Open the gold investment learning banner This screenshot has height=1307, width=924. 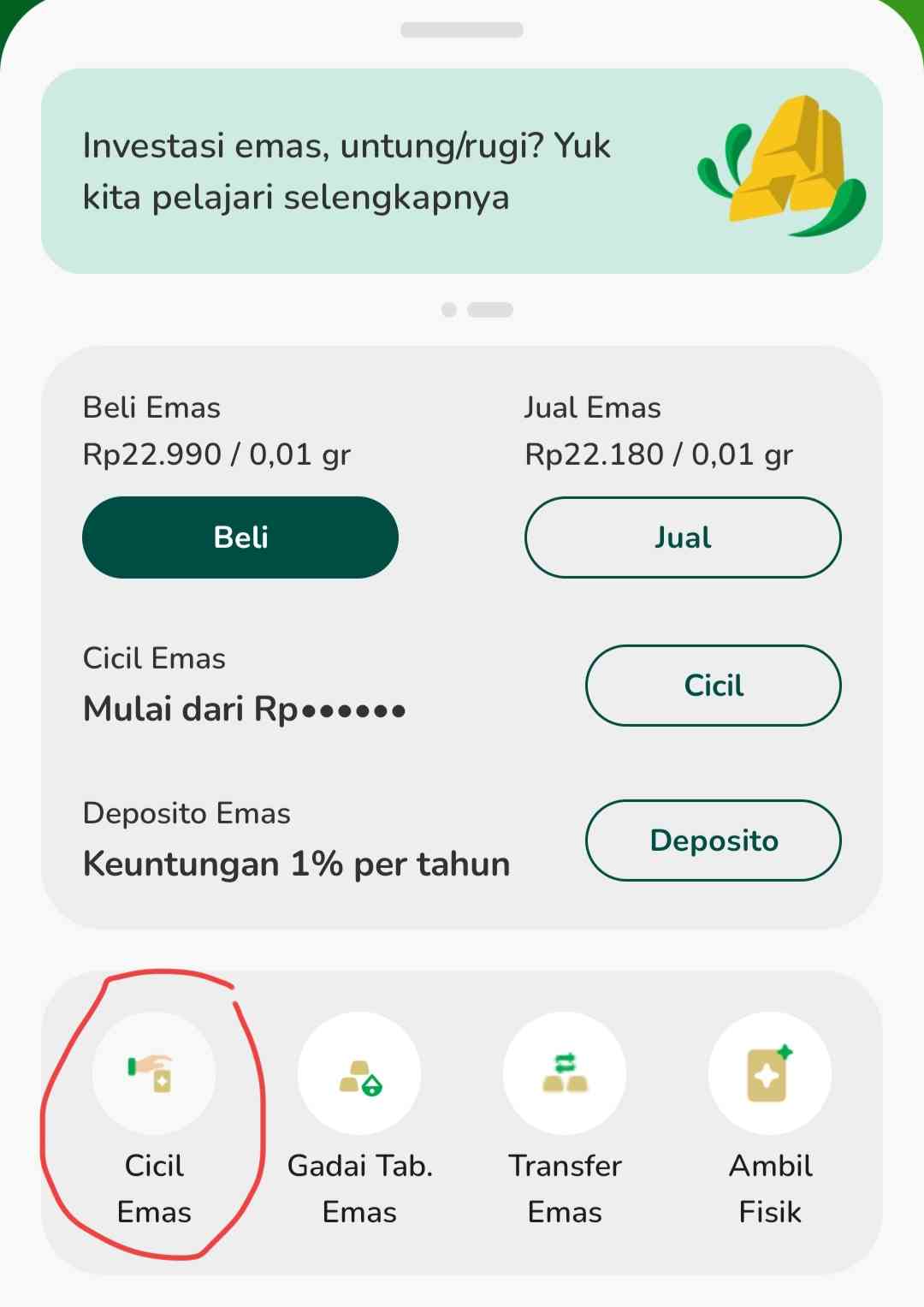(462, 171)
